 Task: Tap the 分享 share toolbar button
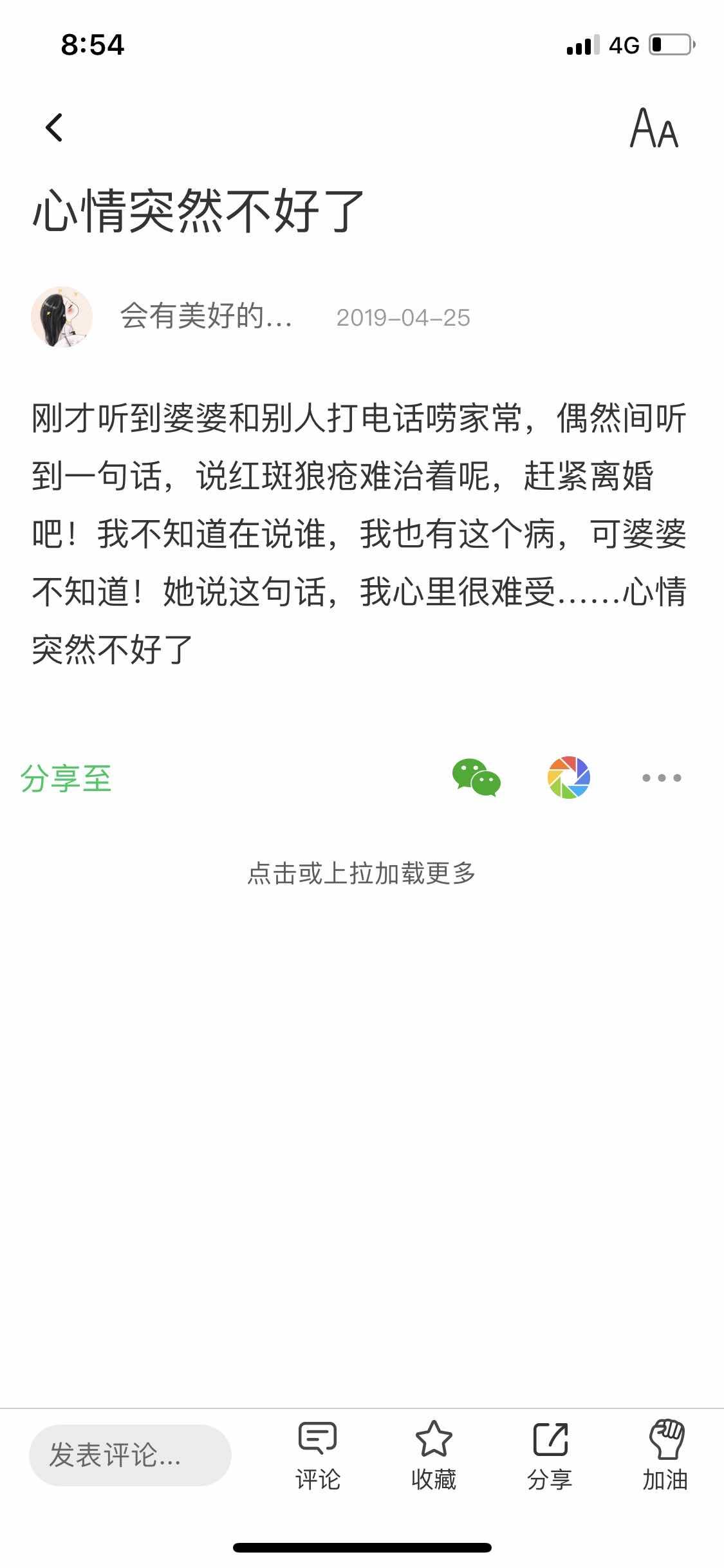pyautogui.click(x=550, y=1456)
